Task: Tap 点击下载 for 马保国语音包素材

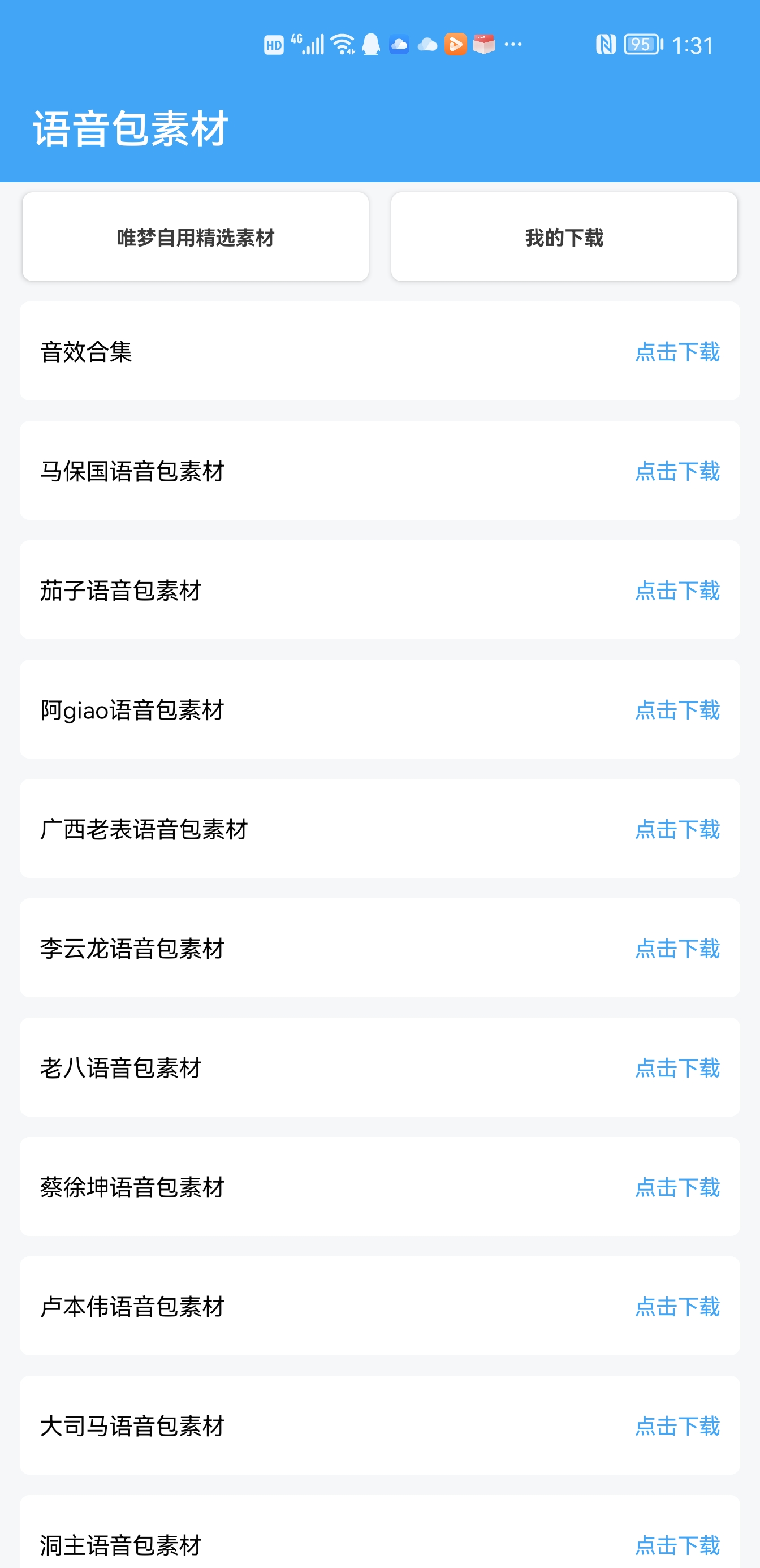Action: coord(677,471)
